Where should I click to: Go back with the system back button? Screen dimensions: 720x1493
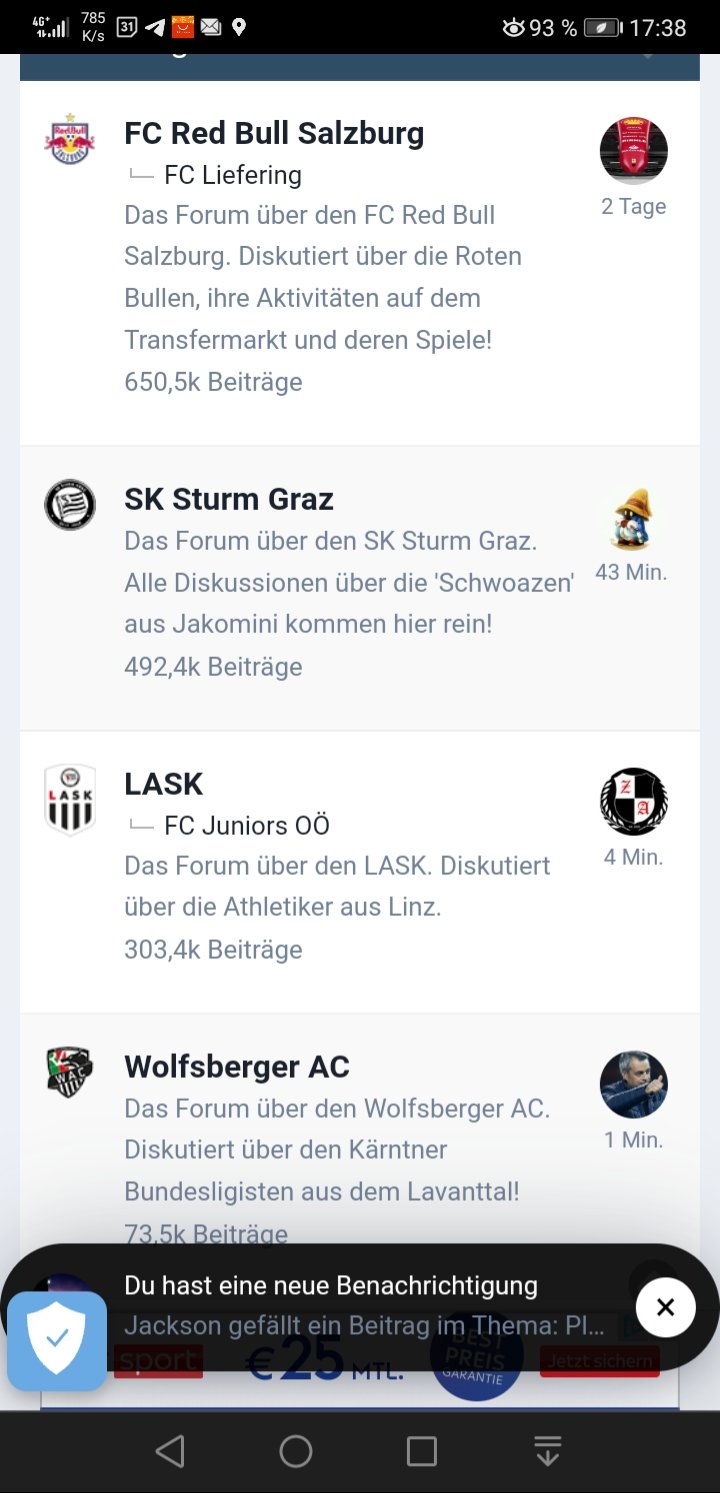170,1451
